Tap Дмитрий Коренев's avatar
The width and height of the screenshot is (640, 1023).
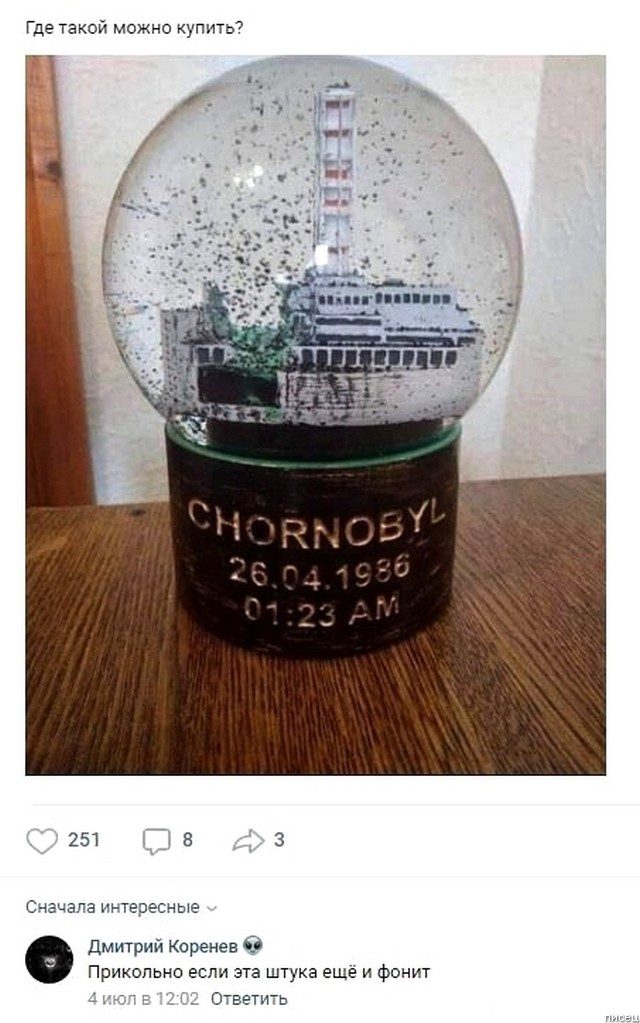coord(49,959)
